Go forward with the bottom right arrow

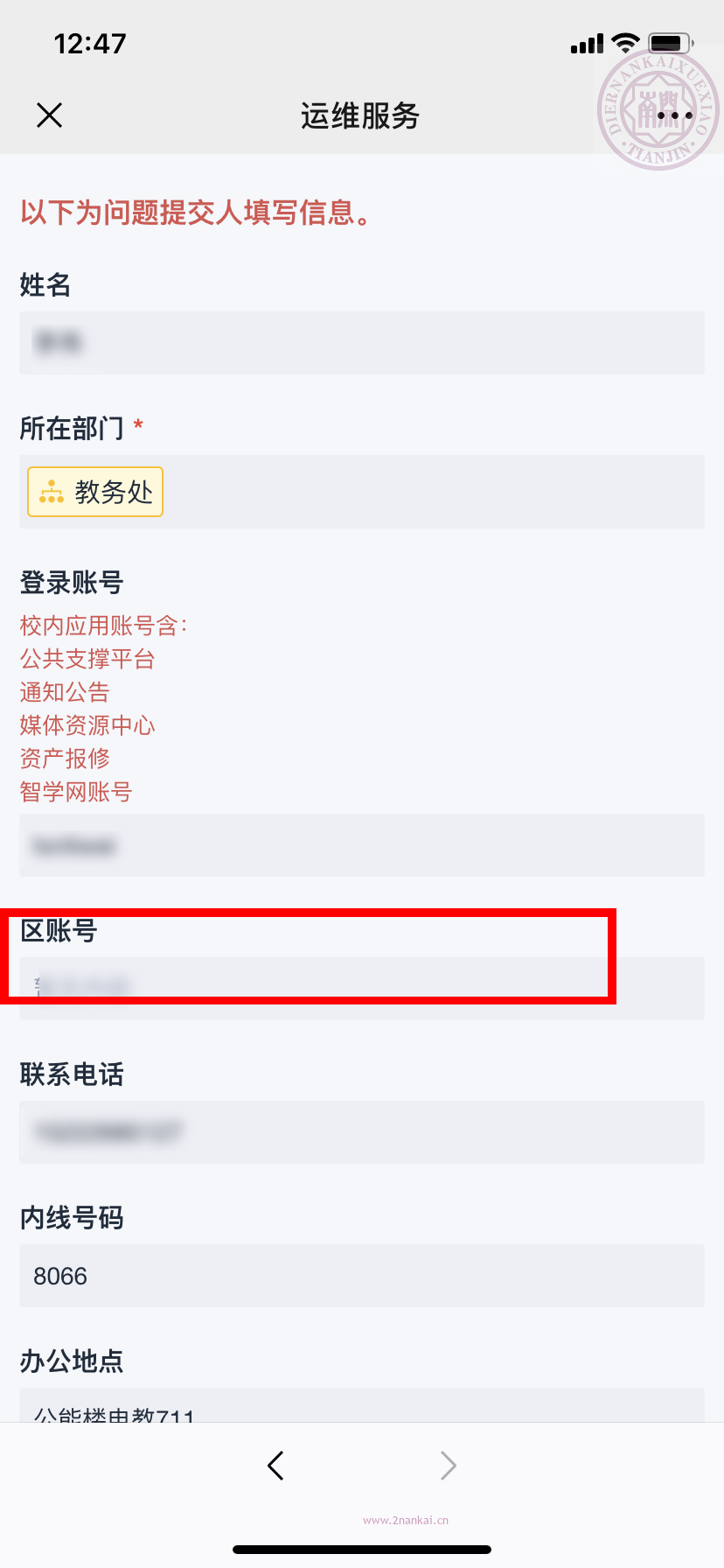[449, 1466]
